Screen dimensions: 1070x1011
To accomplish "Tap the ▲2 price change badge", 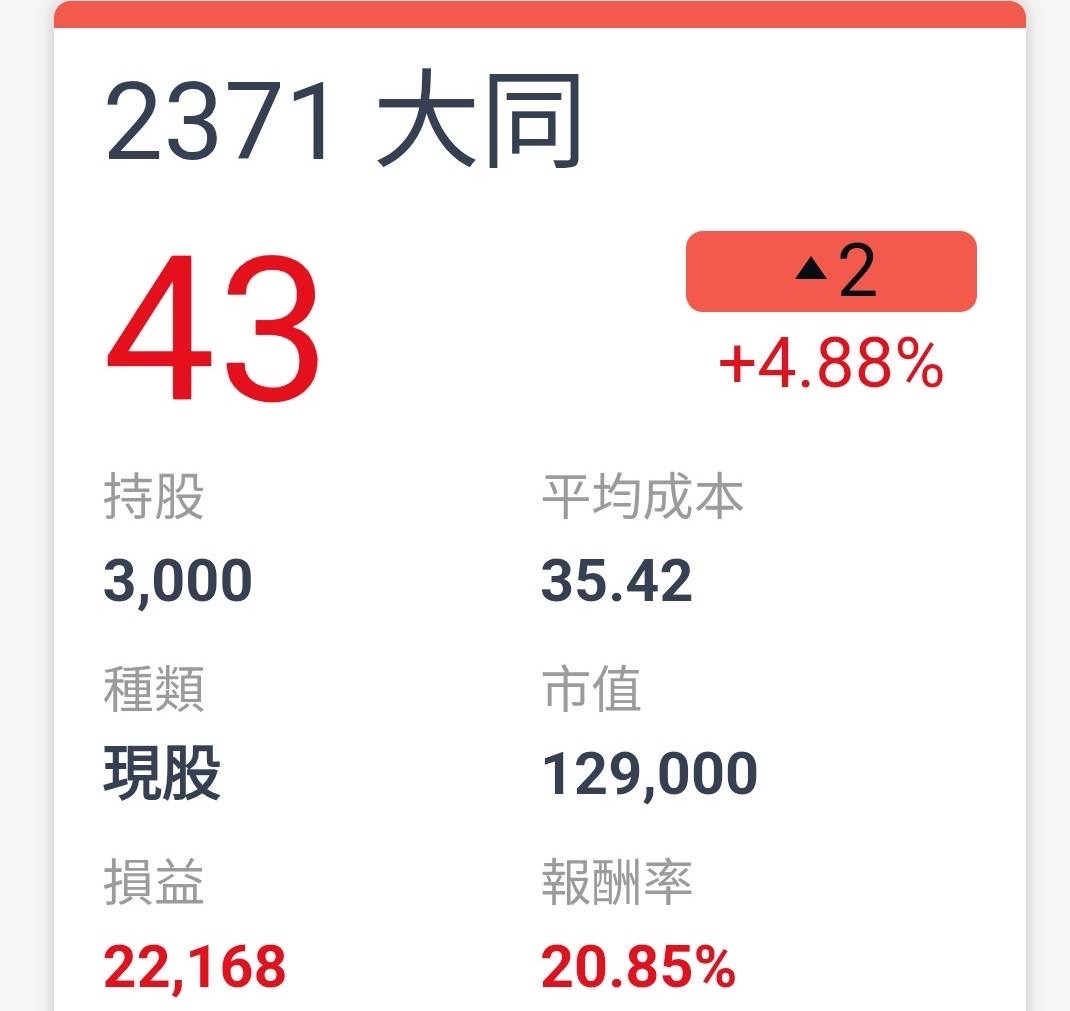I will coord(830,272).
